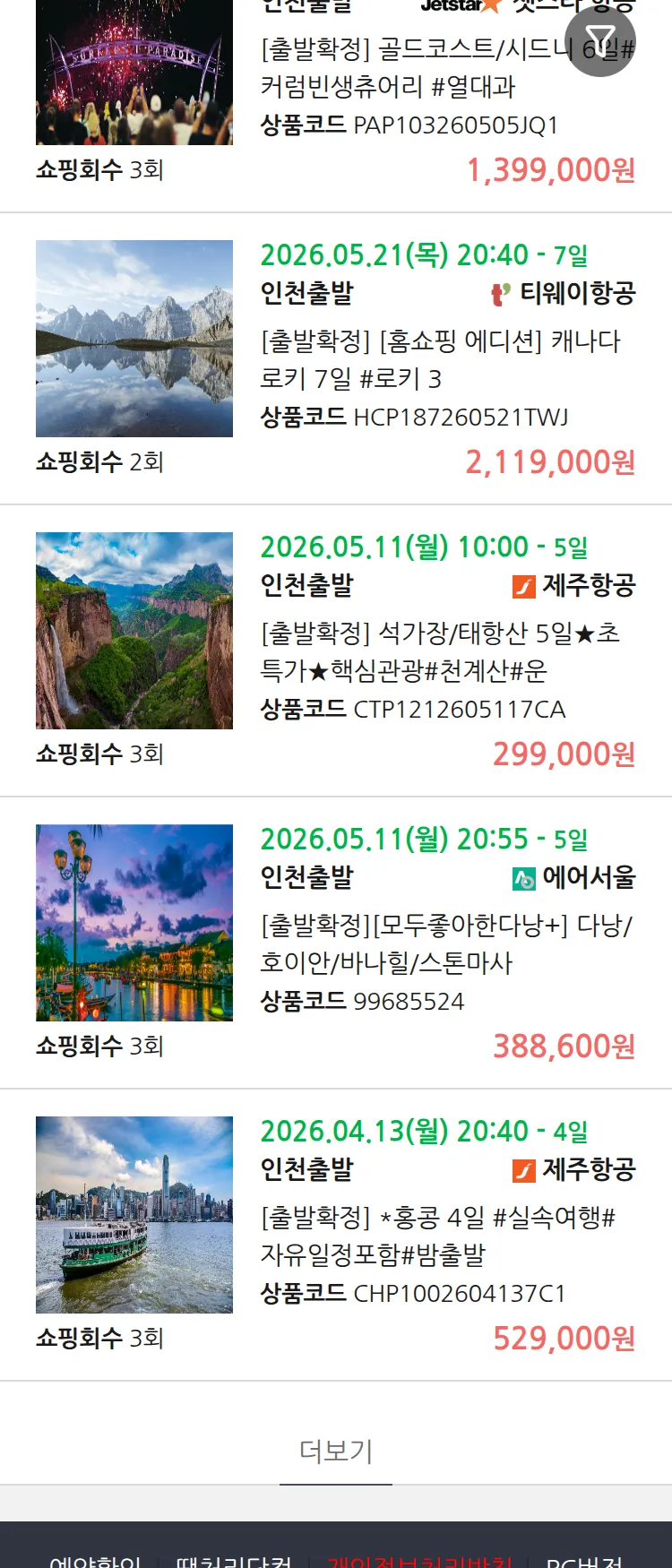Screen dimensions: 672x1568
Task: Open the 석가장/태항산 5일 package for 299,000원
Action: click(x=441, y=651)
